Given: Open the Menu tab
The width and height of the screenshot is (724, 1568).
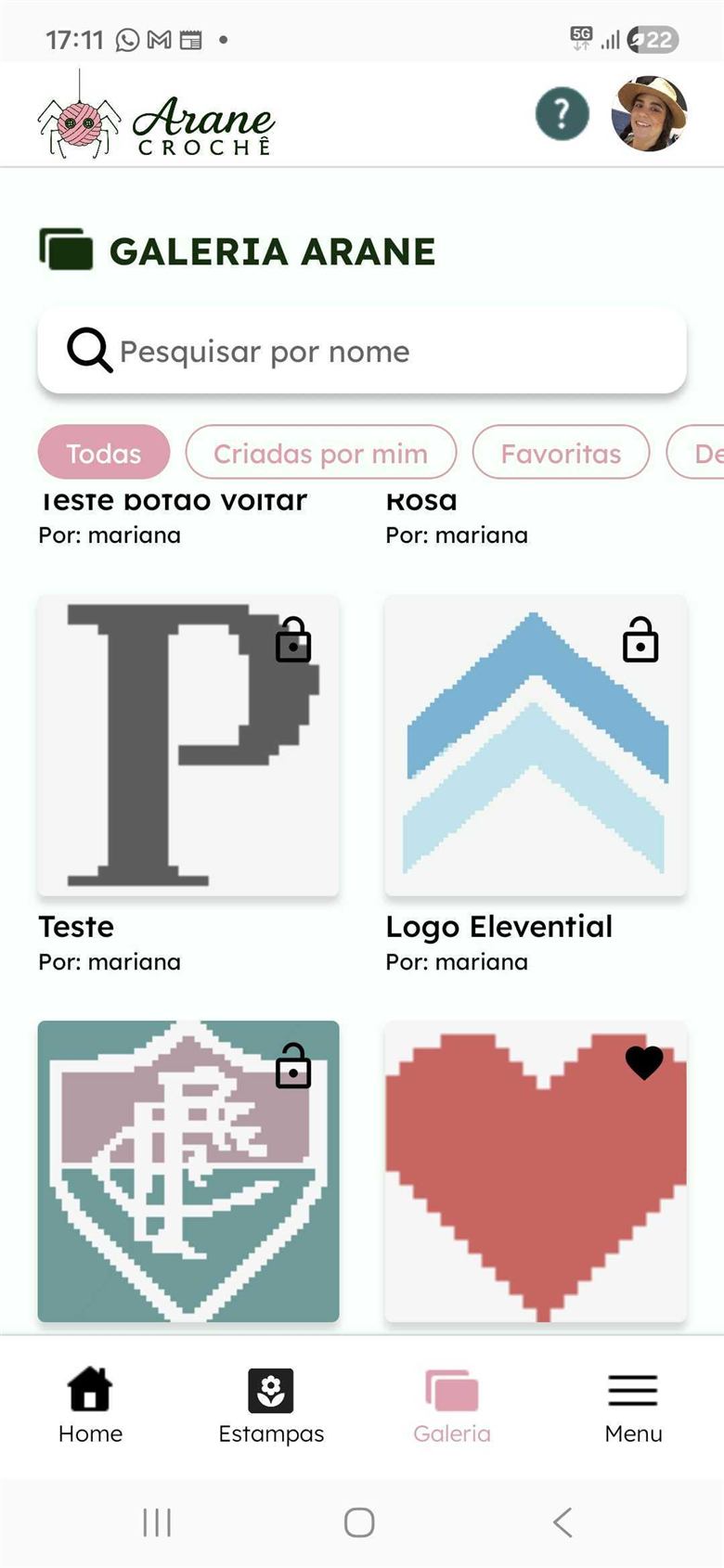Looking at the screenshot, I should click(x=633, y=1406).
